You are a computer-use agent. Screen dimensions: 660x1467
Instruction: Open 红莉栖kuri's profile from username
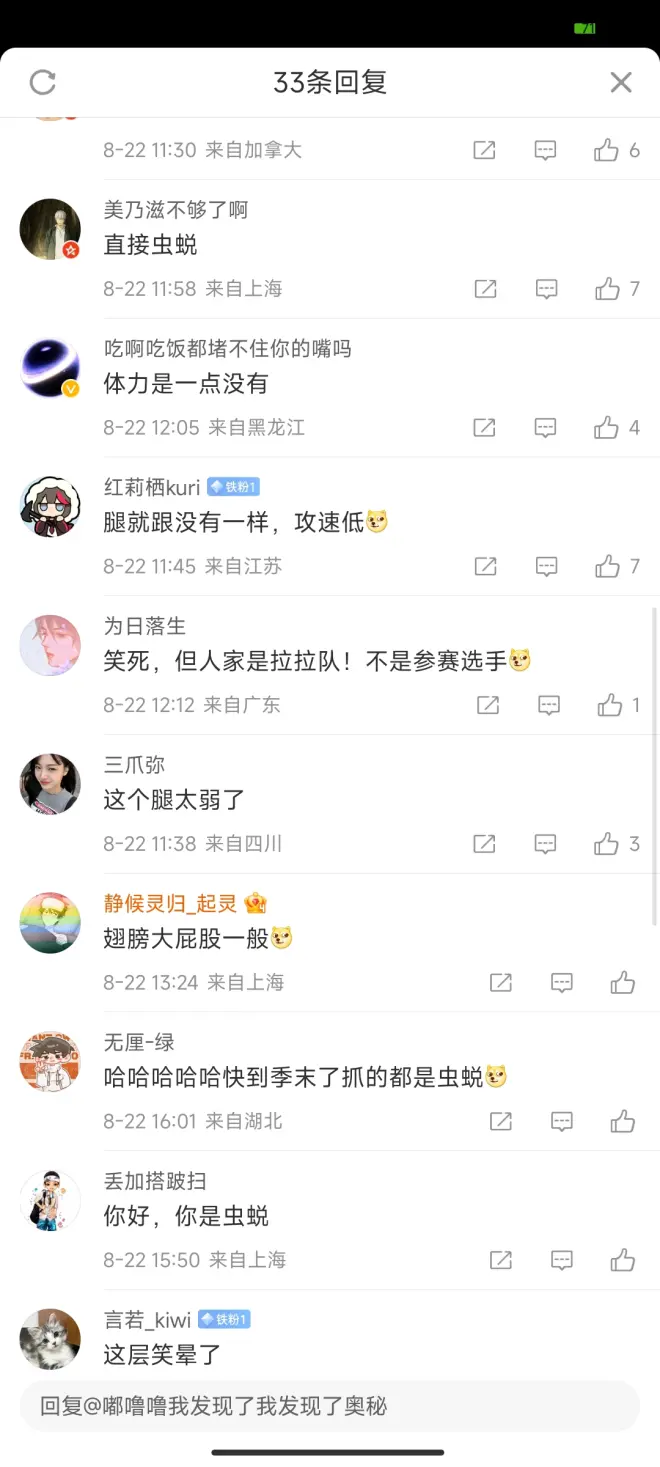[152, 487]
